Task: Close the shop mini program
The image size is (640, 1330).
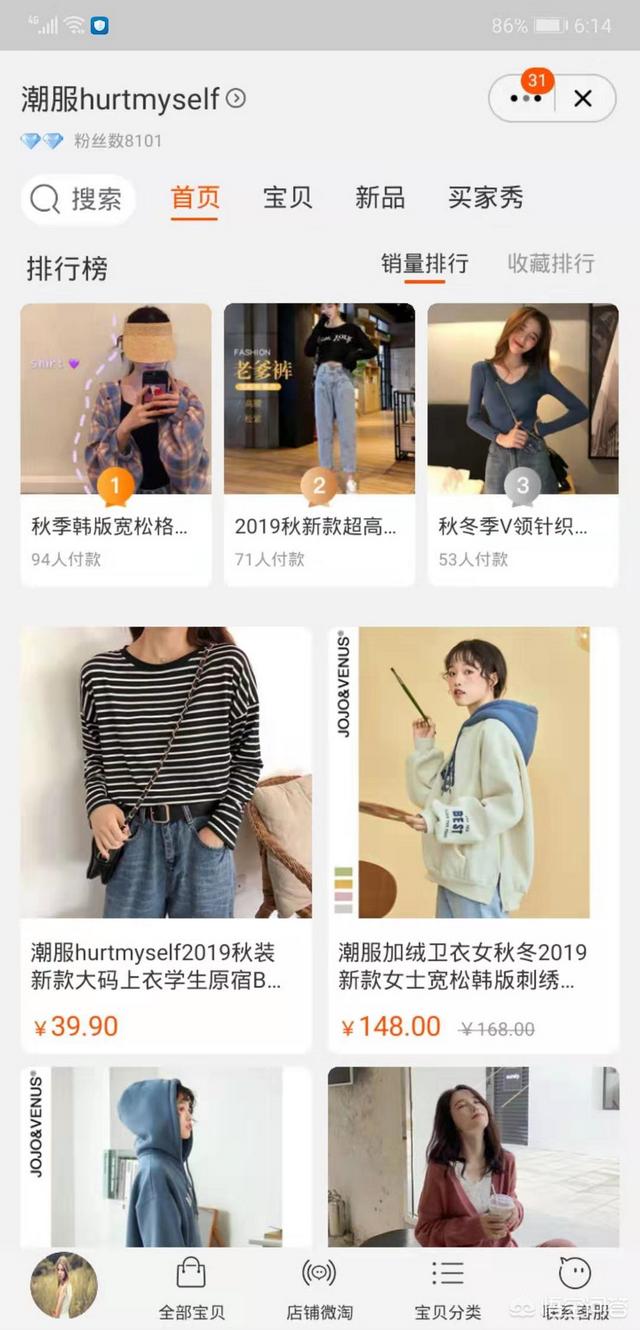Action: tap(583, 98)
